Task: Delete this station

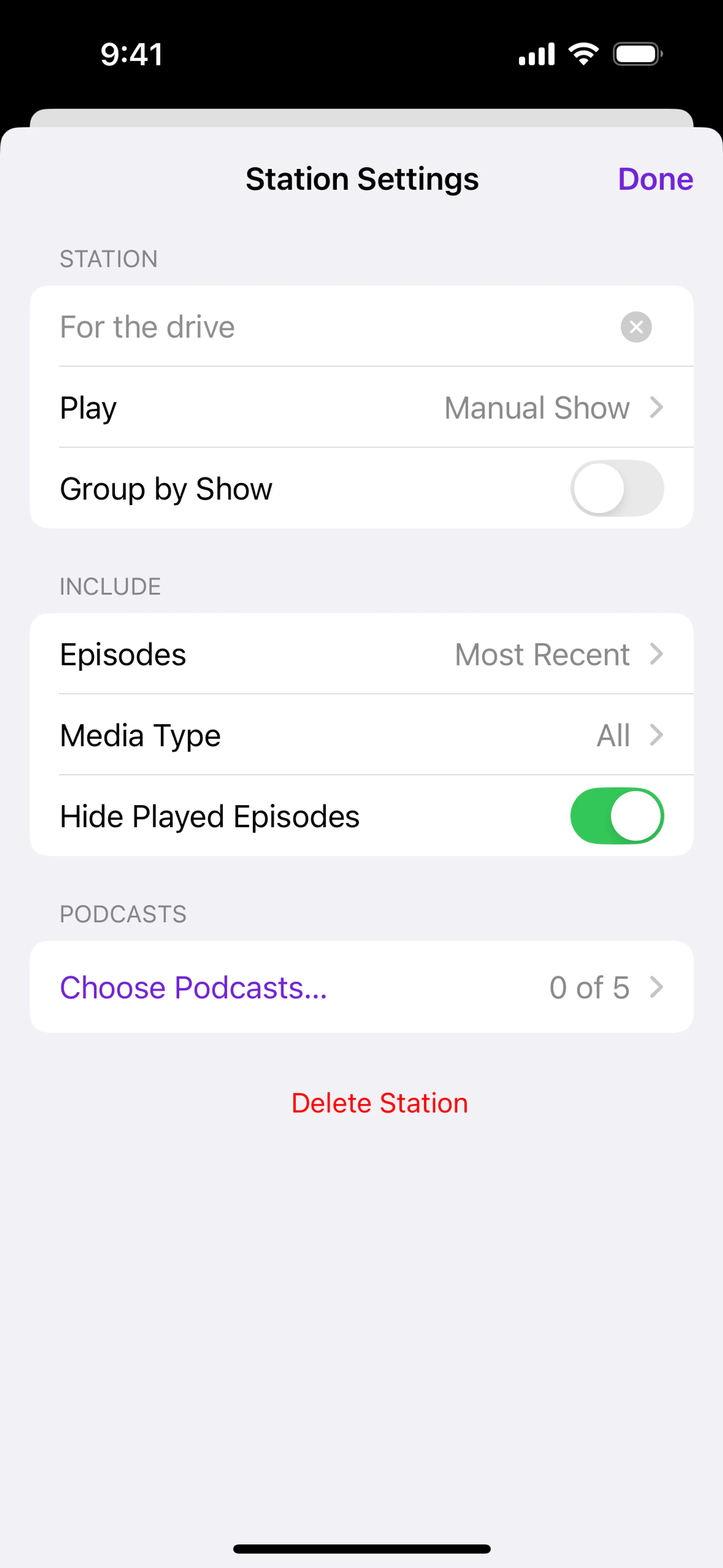Action: [379, 1103]
